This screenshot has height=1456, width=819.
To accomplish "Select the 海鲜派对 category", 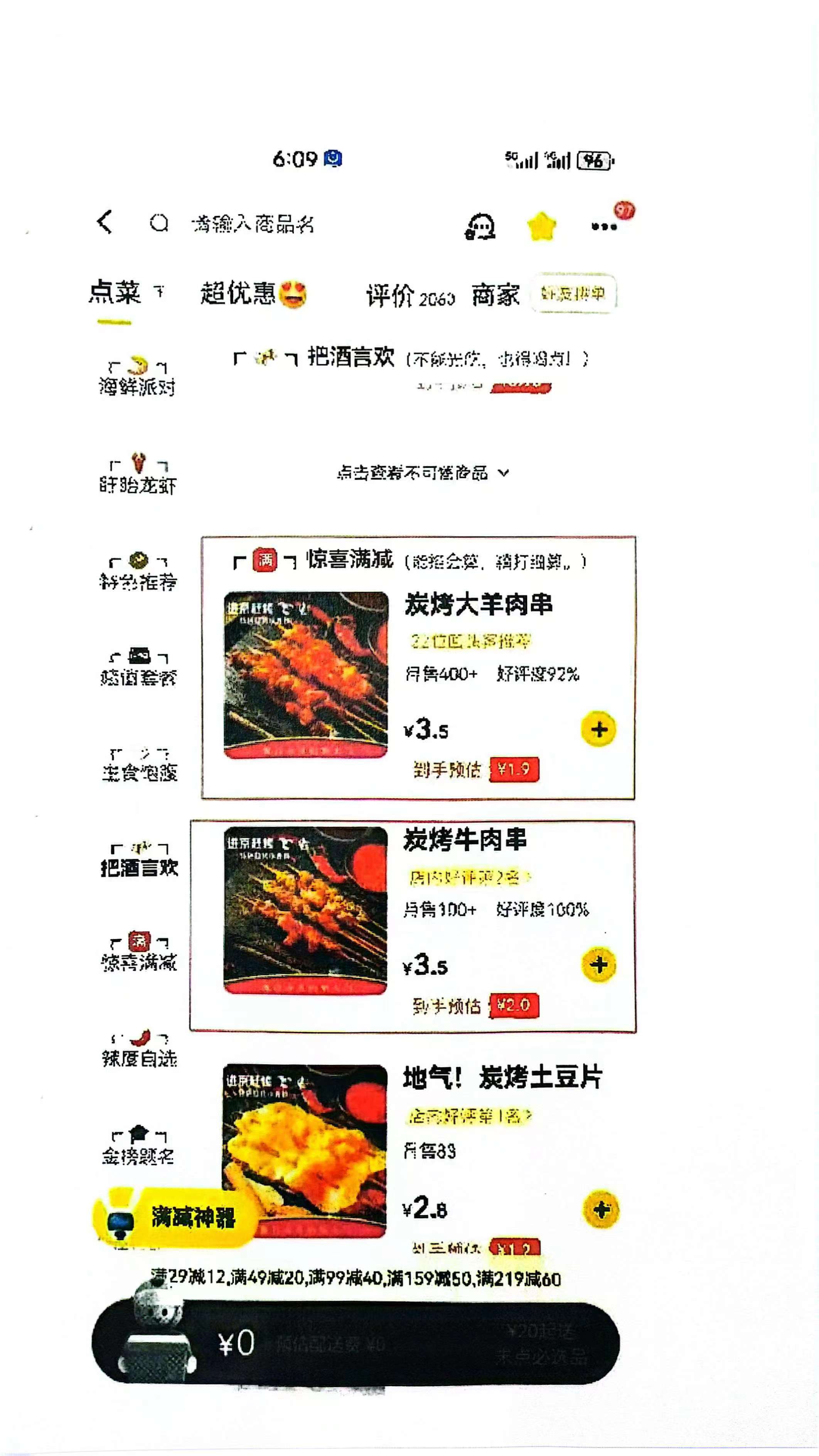I will 137,377.
